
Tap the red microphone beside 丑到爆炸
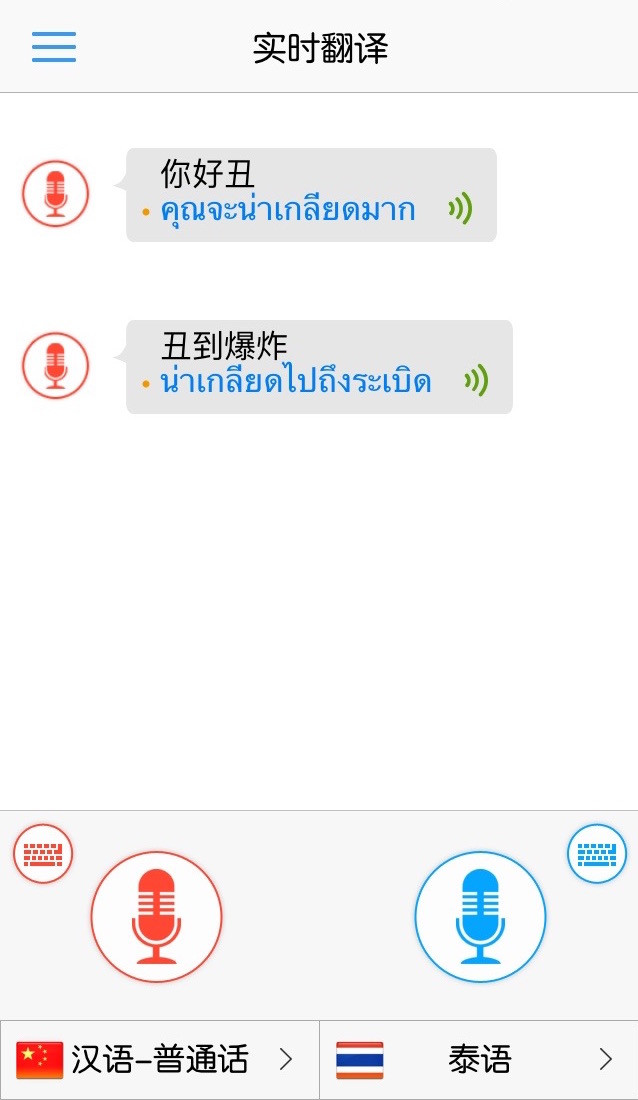click(56, 365)
